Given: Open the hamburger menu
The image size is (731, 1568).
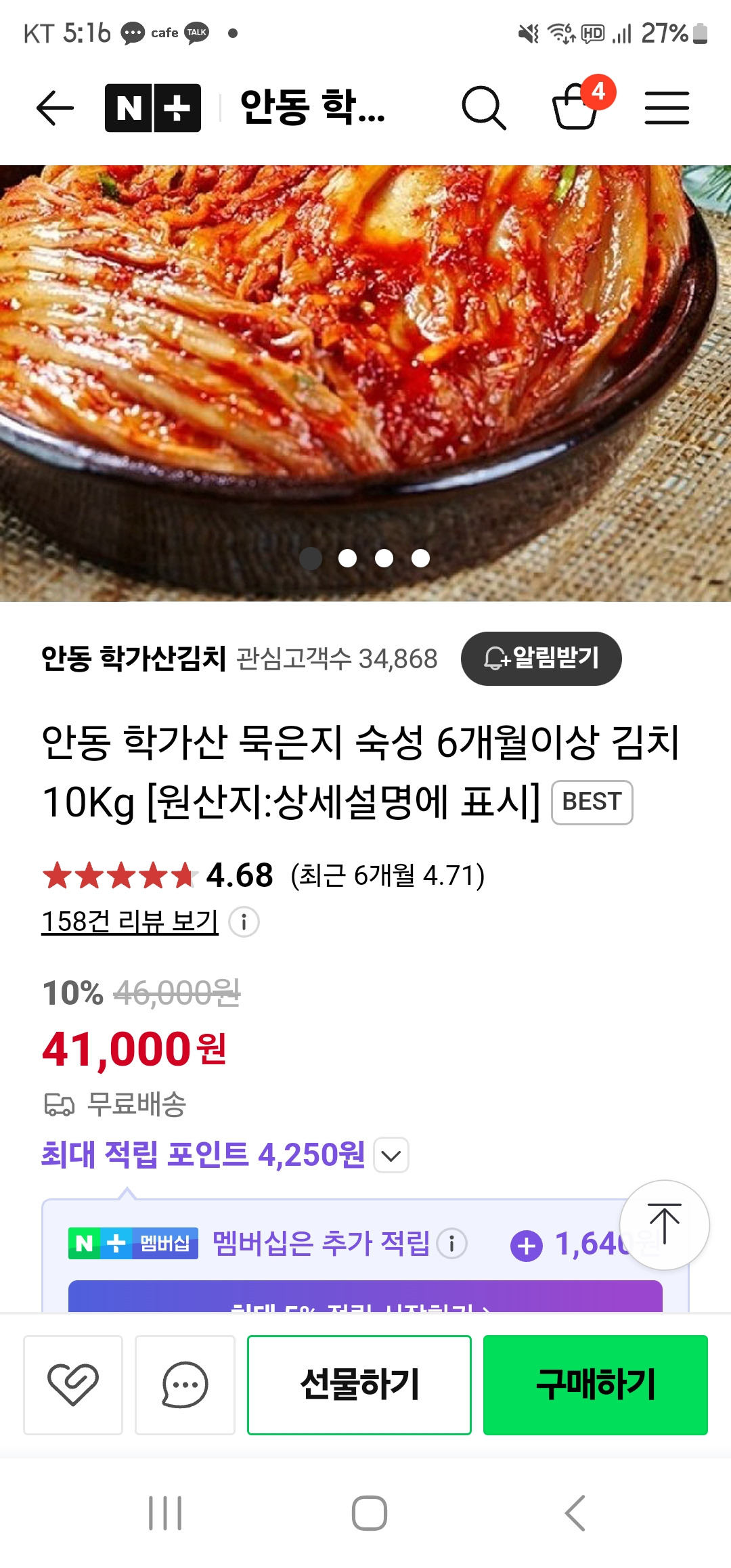Looking at the screenshot, I should pyautogui.click(x=666, y=108).
